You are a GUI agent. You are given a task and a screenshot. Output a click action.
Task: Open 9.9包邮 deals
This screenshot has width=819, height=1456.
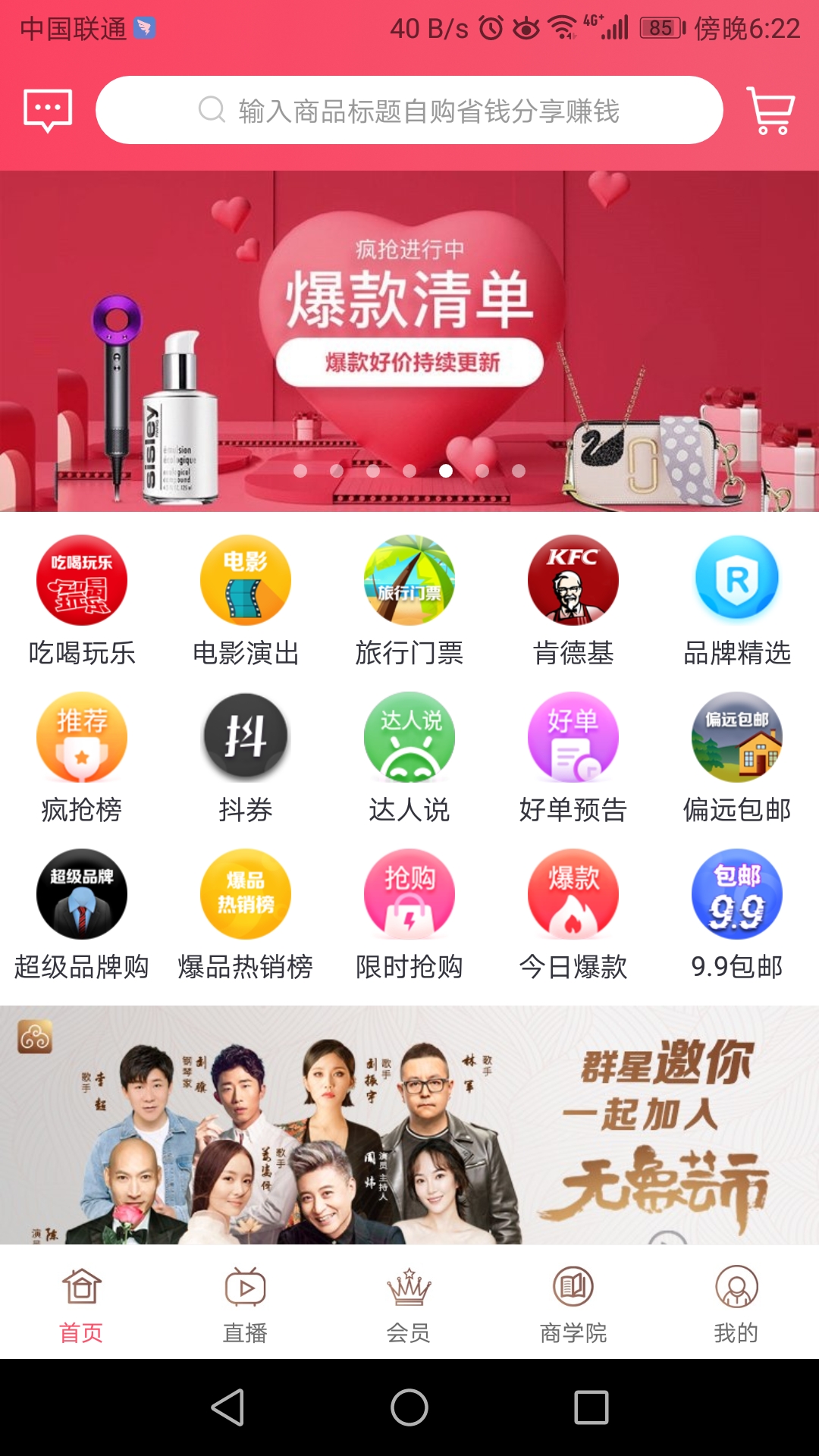[737, 913]
